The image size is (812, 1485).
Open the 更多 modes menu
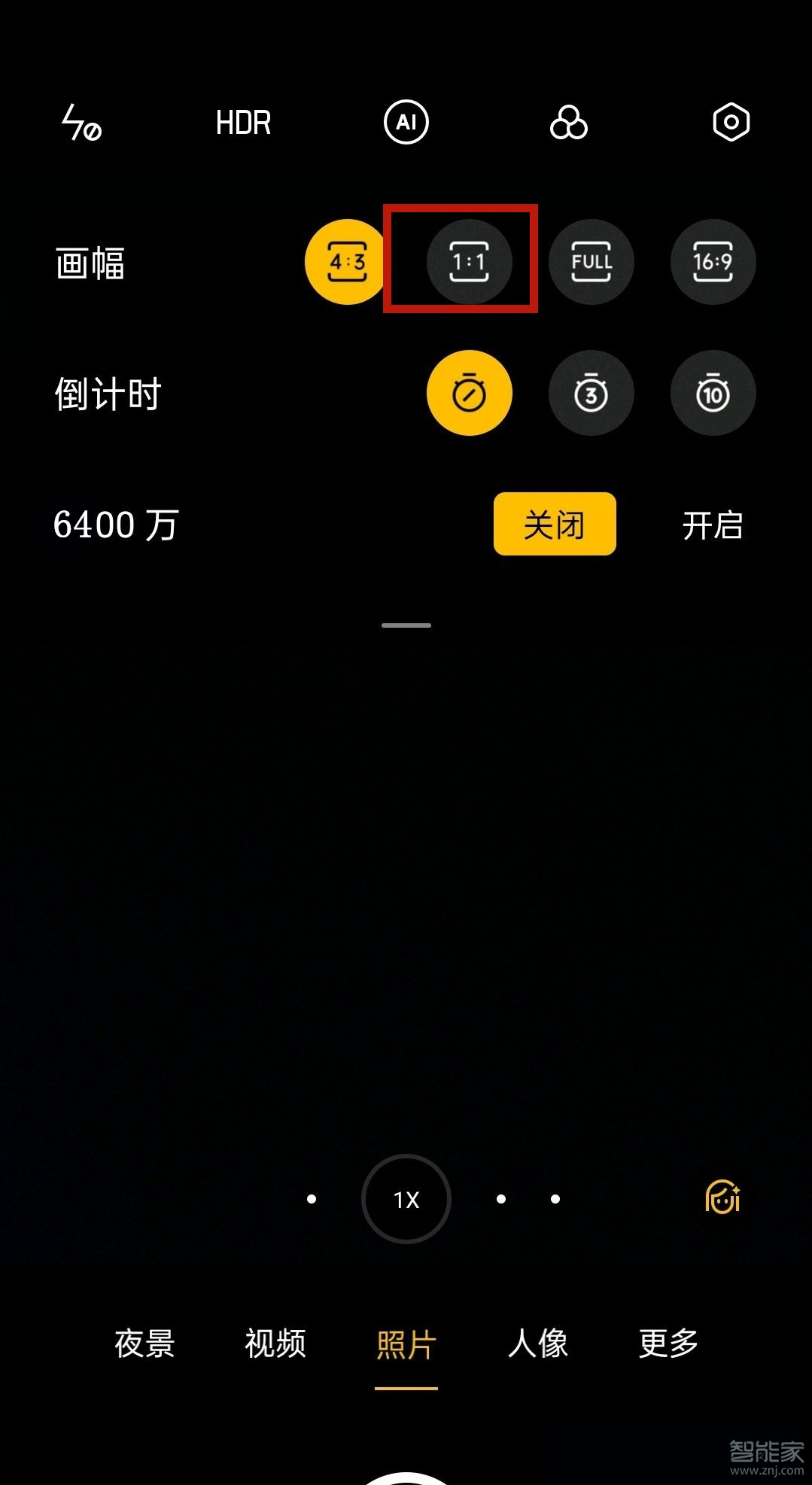668,1344
